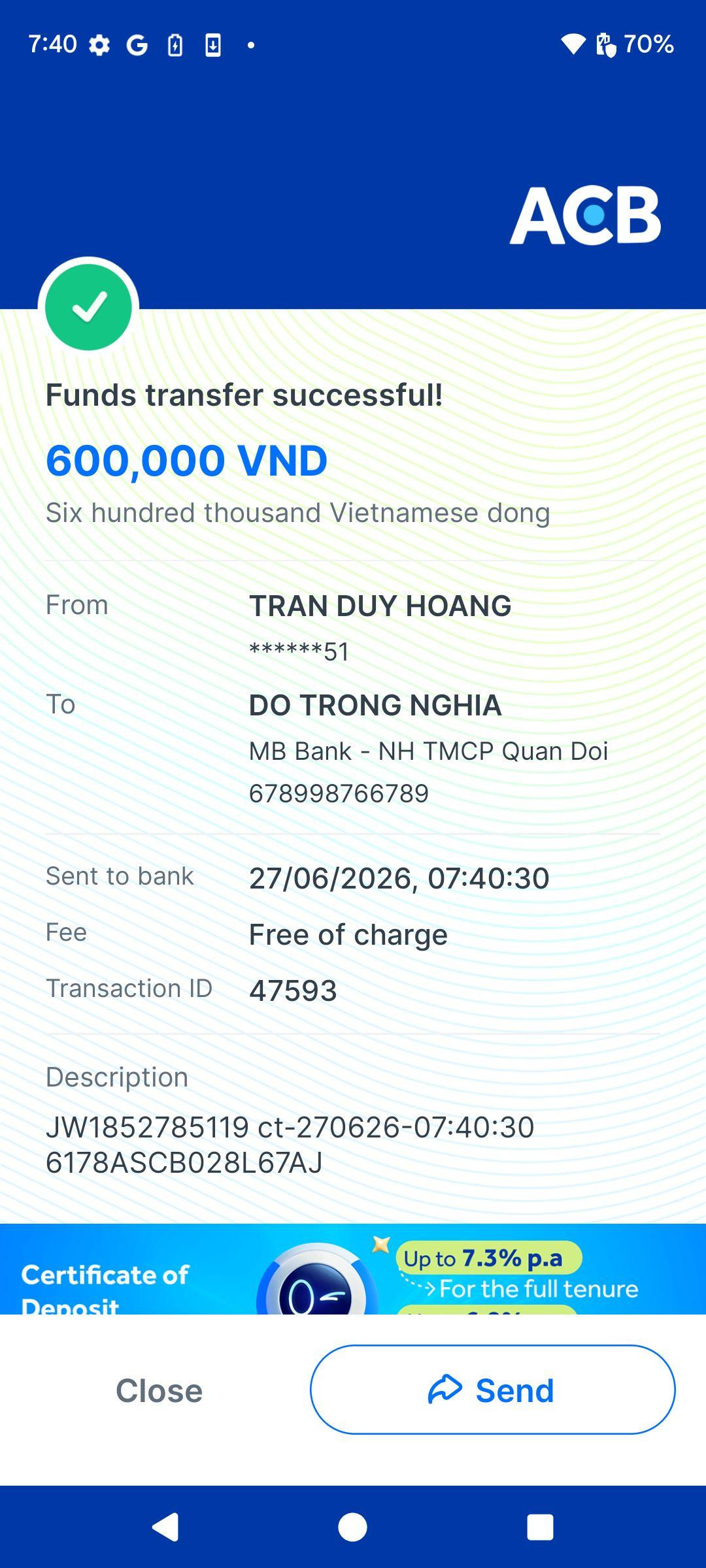Image resolution: width=706 pixels, height=1568 pixels.
Task: Return to the phone home screen
Action: tap(352, 1527)
